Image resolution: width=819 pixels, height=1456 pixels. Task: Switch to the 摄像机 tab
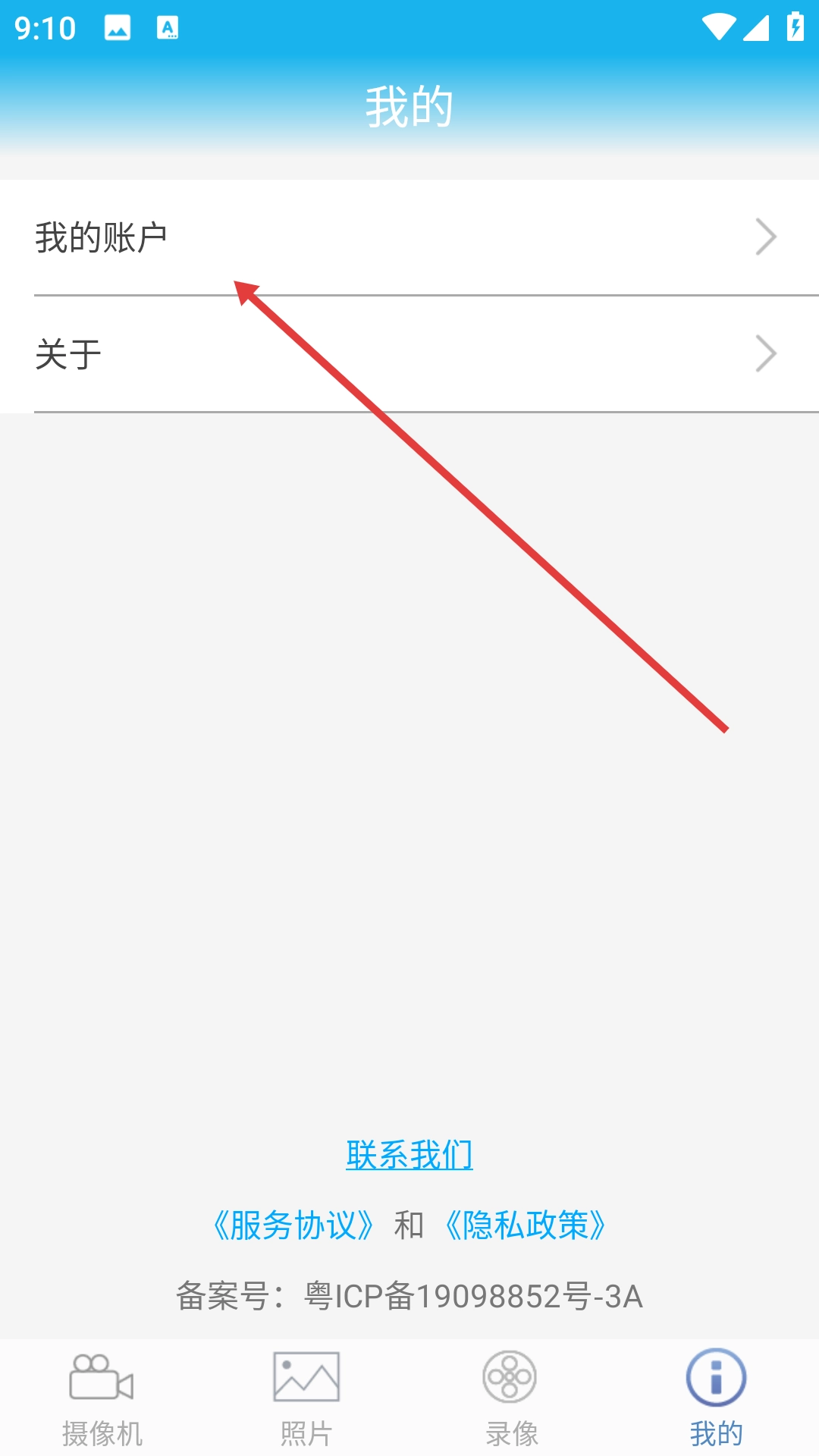tap(102, 1398)
